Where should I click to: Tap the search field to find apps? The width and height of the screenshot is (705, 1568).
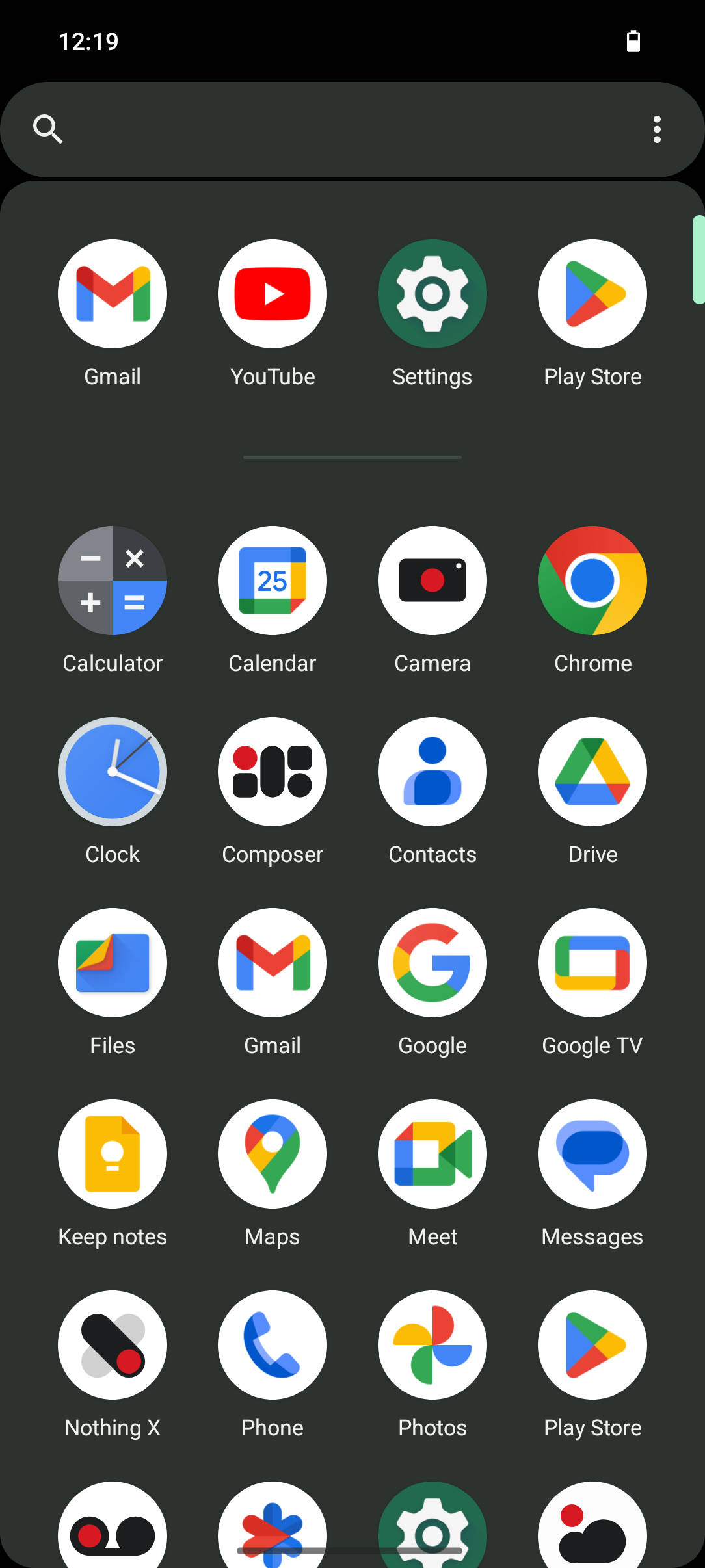(x=325, y=129)
